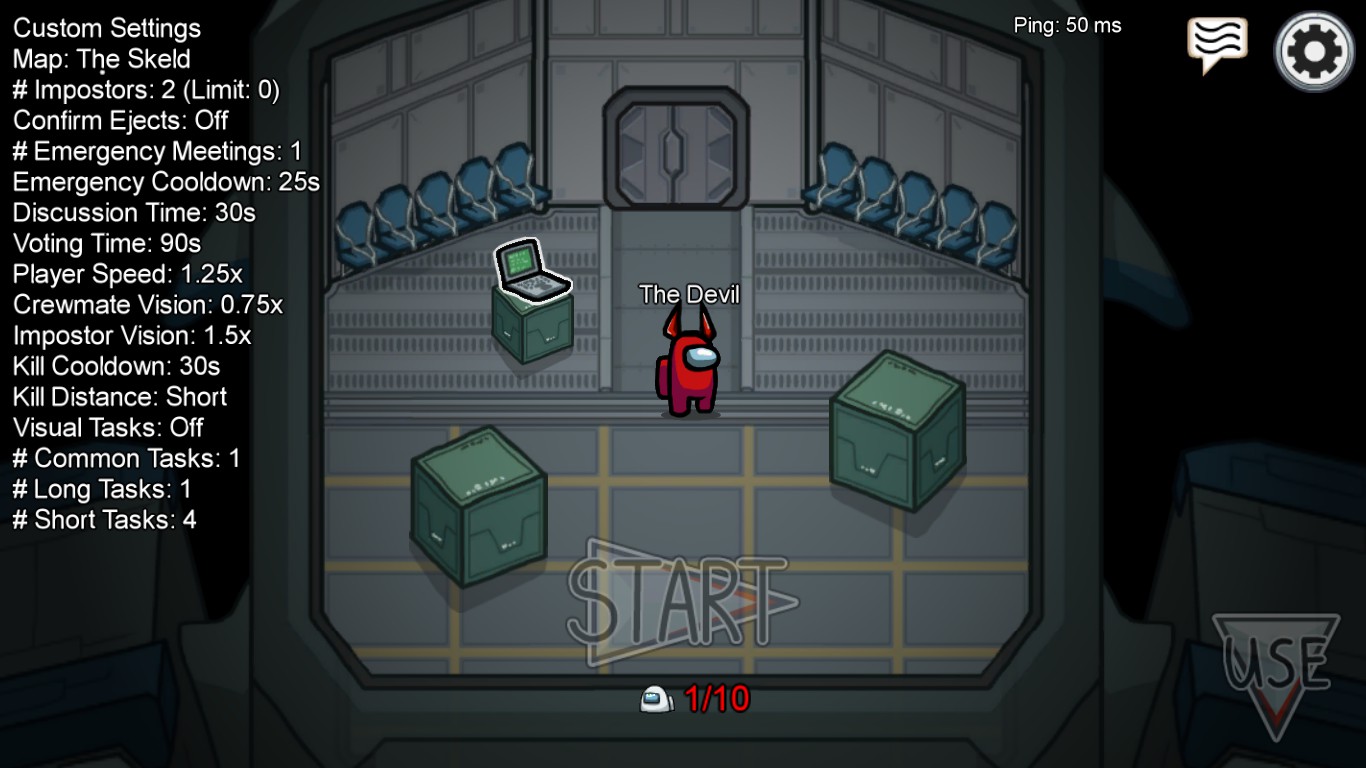Open the laptop to customize

pyautogui.click(x=531, y=270)
